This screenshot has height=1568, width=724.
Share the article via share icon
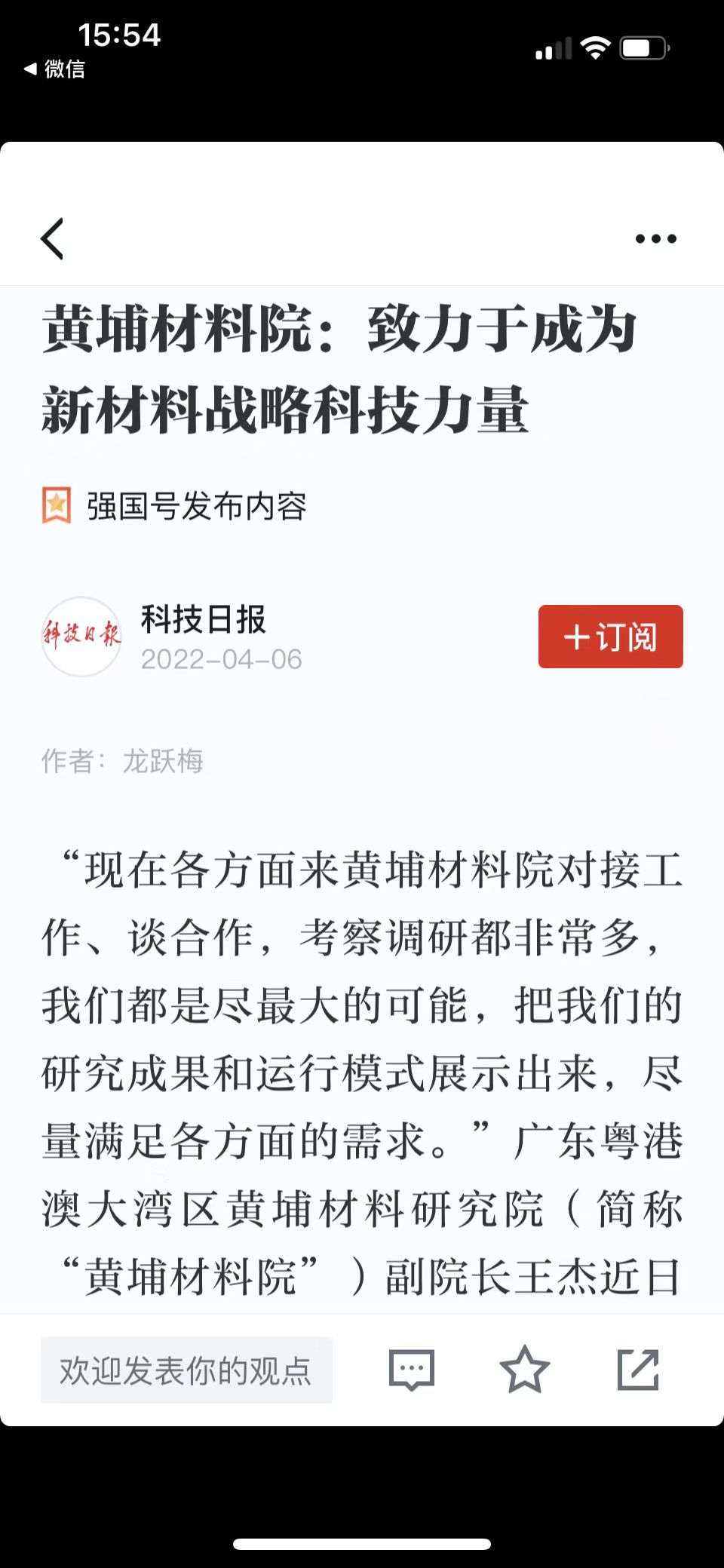pos(638,1370)
